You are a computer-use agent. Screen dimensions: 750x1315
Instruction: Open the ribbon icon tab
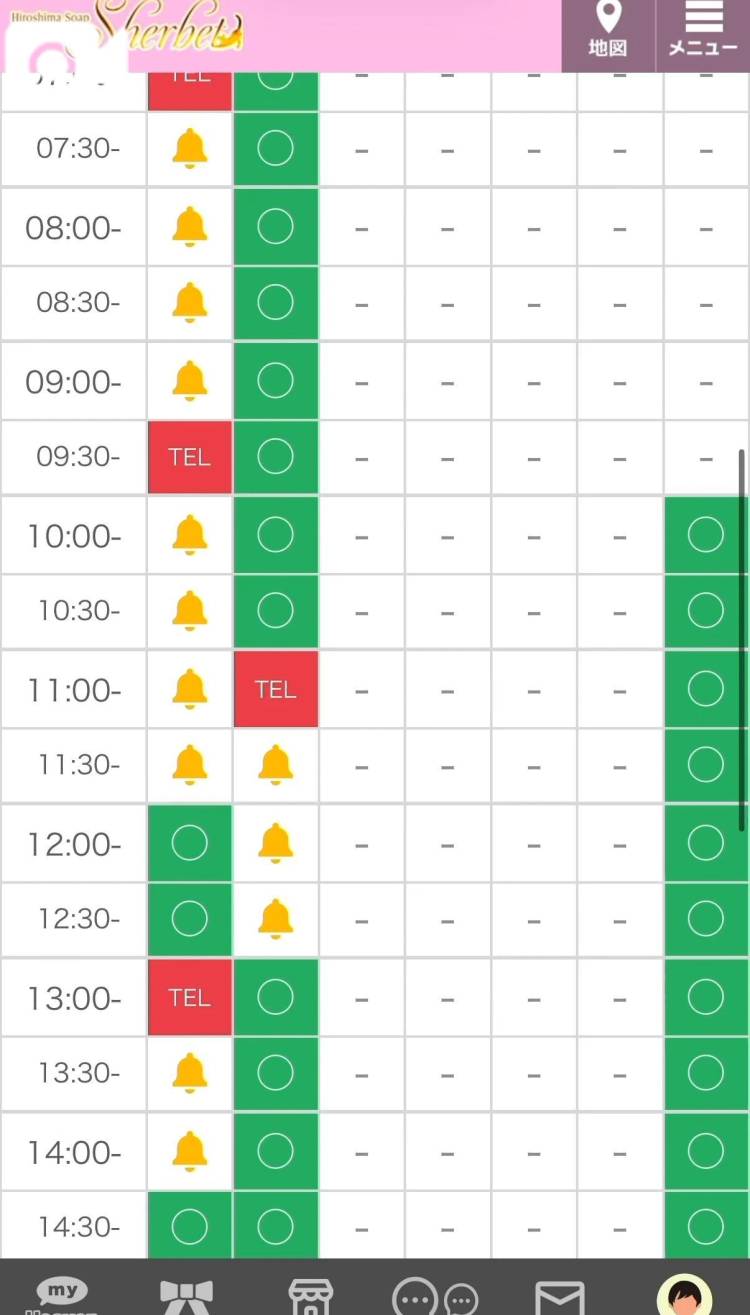[x=187, y=1296]
